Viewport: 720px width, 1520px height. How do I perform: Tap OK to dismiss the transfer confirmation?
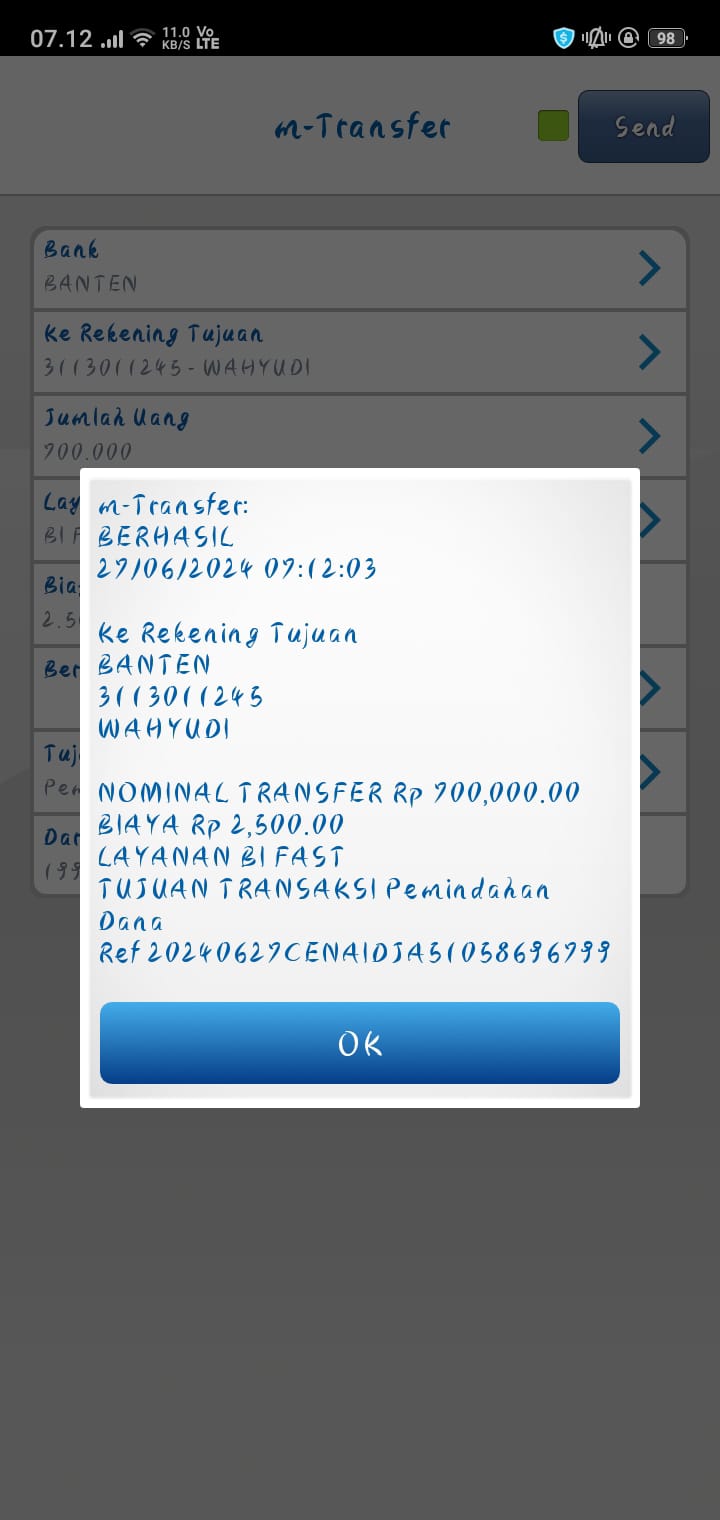click(x=360, y=1043)
